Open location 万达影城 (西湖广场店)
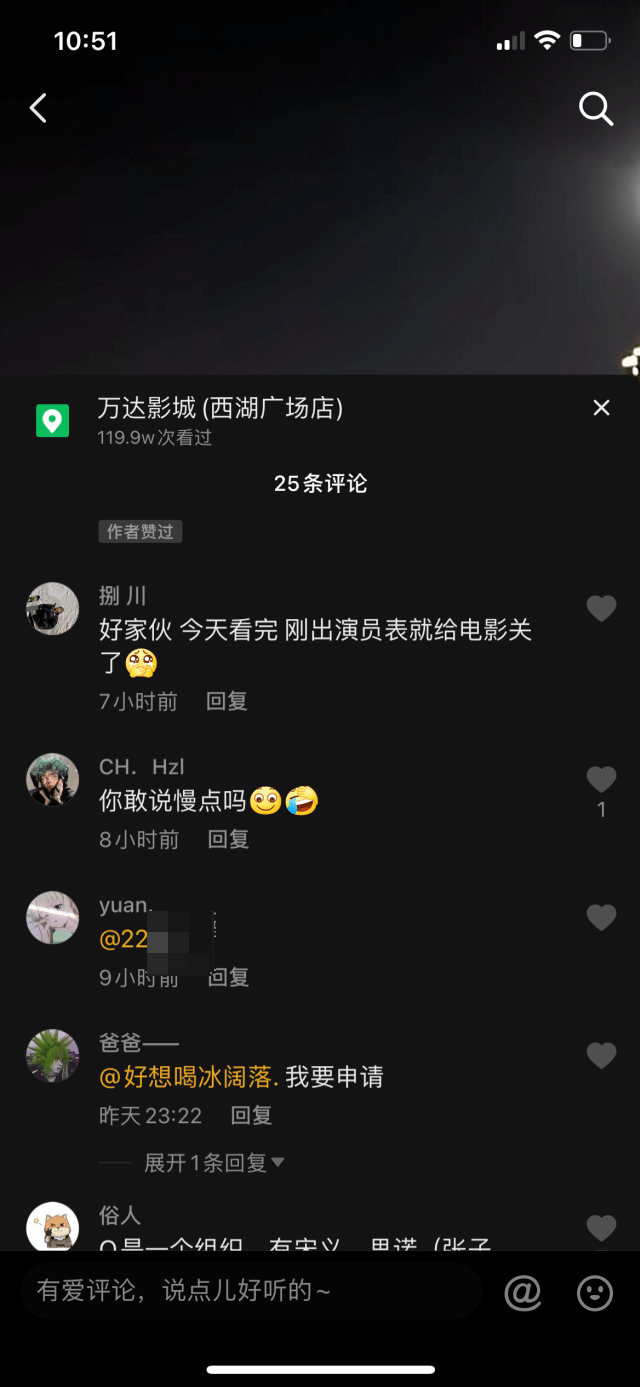Screen dimensions: 640x1387 coord(220,408)
